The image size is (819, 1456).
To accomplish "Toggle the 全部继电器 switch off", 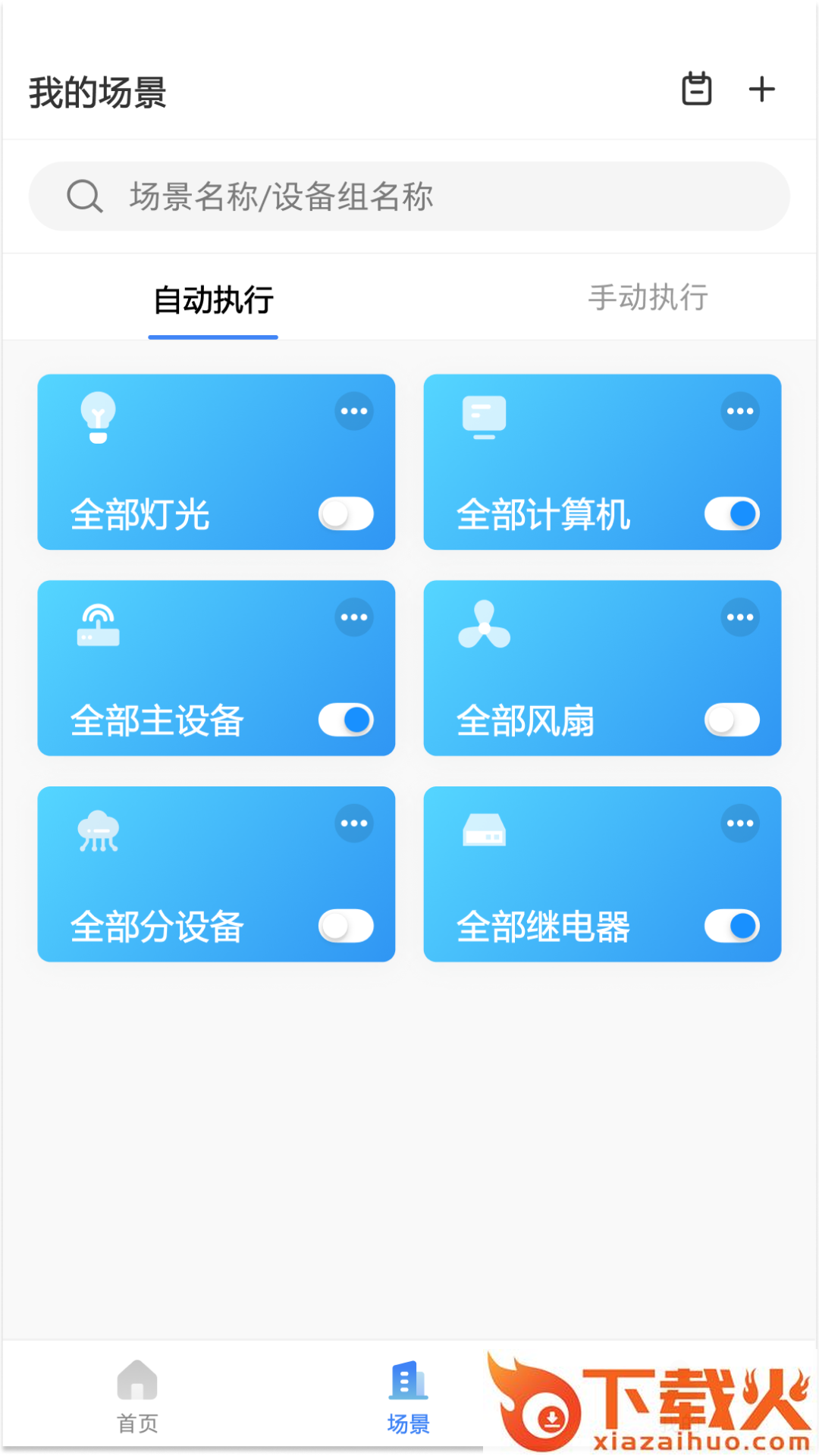I will click(732, 927).
